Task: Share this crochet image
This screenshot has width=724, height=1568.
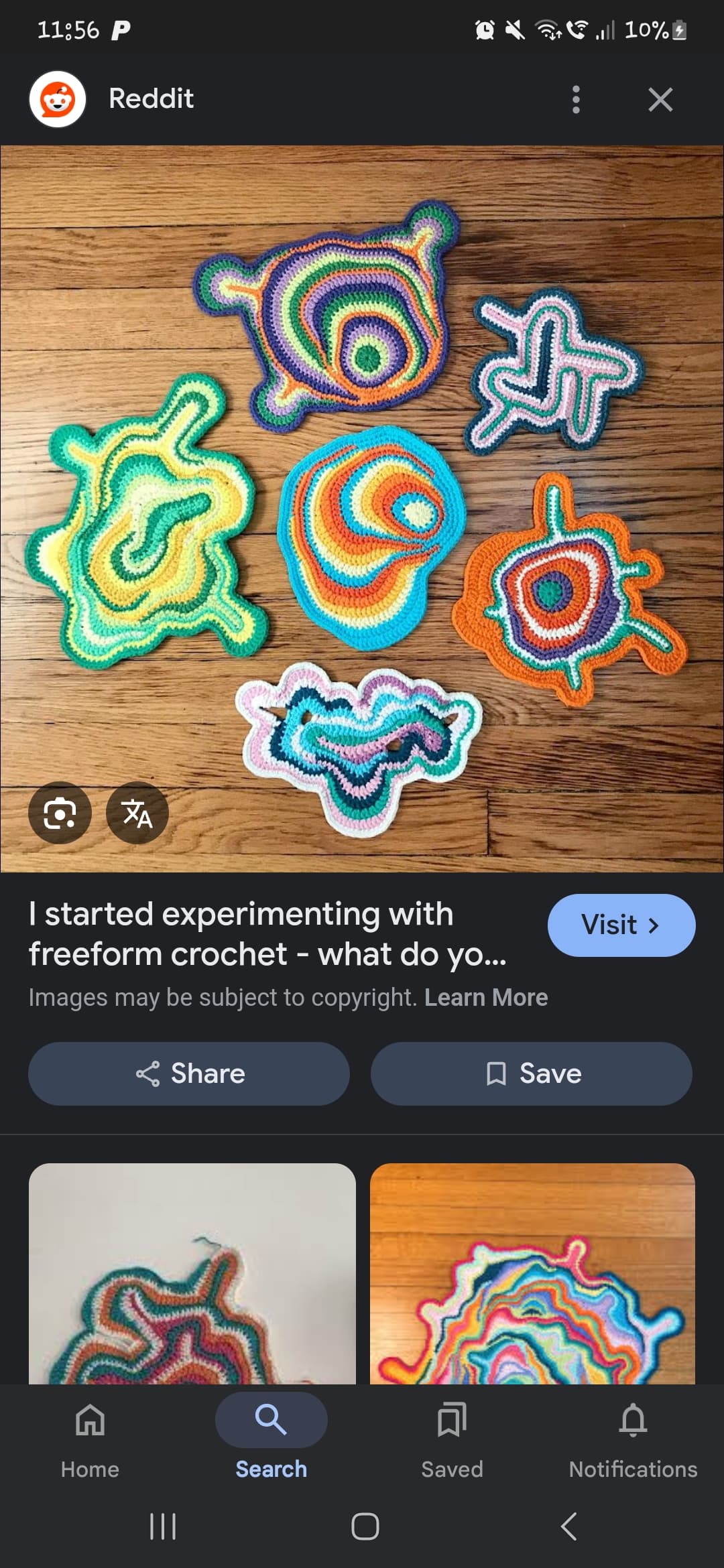Action: 189,1073
